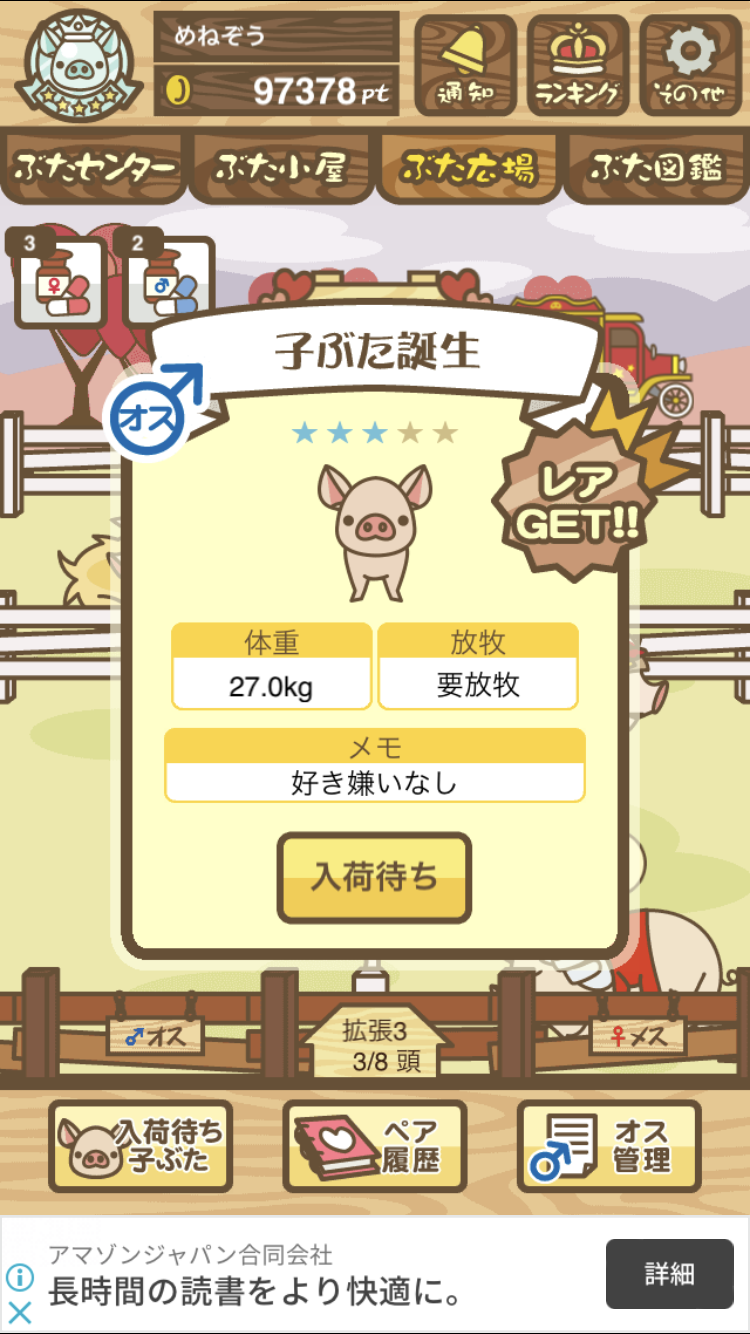Viewport: 750px width, 1334px height.
Task: Open the ぶた図鑑 tab
Action: coord(656,167)
